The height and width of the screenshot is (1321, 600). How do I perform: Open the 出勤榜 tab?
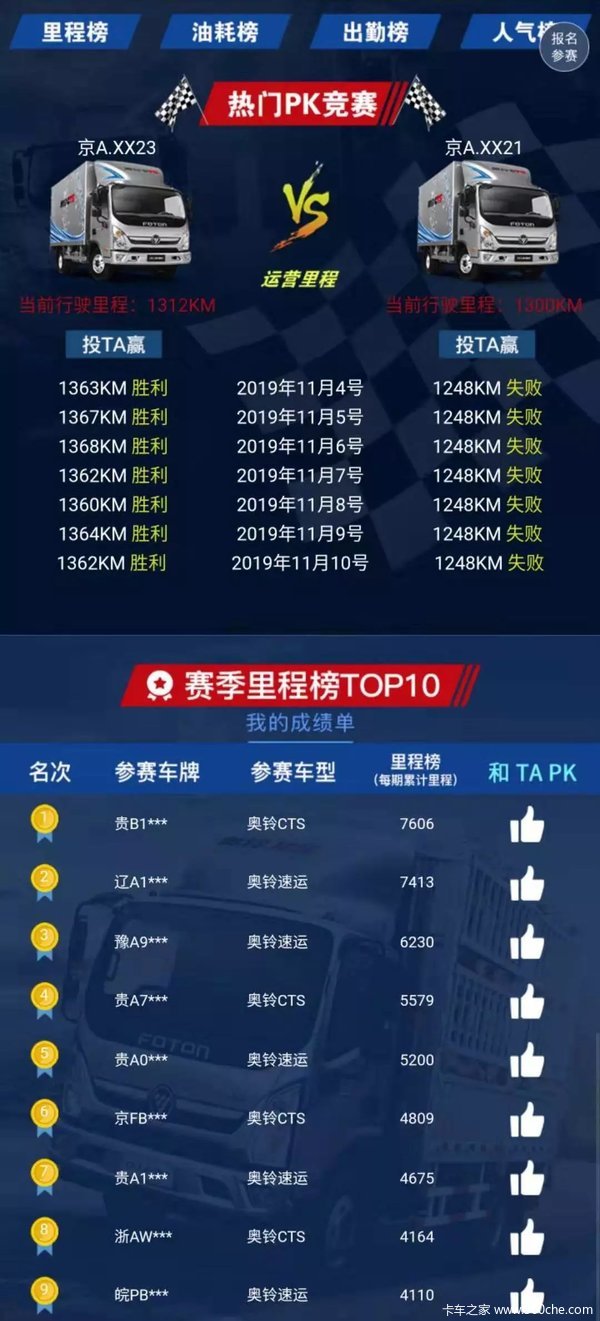click(x=375, y=32)
